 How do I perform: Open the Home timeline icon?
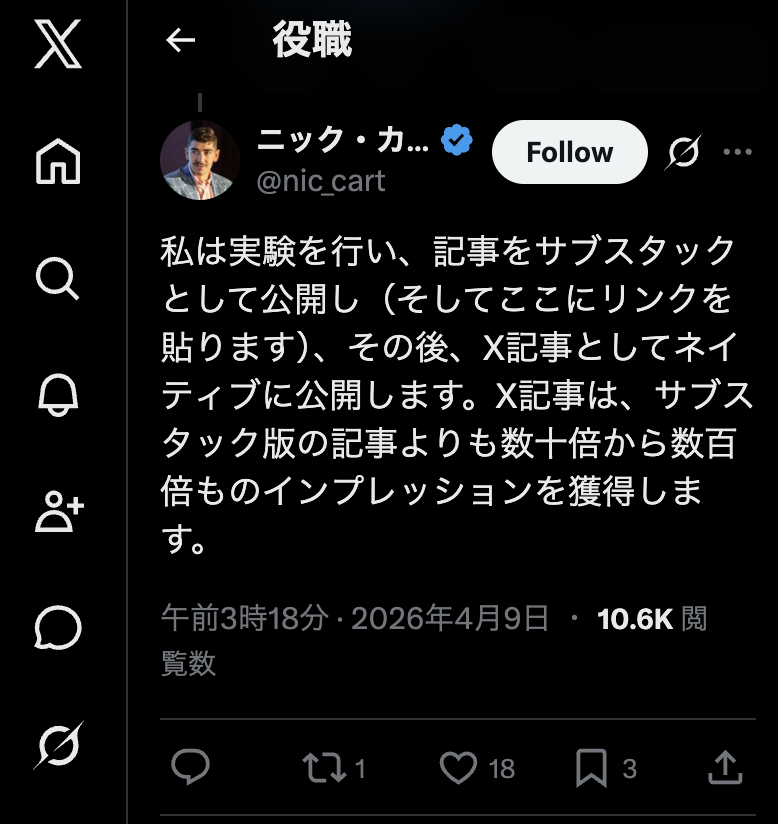point(60,162)
